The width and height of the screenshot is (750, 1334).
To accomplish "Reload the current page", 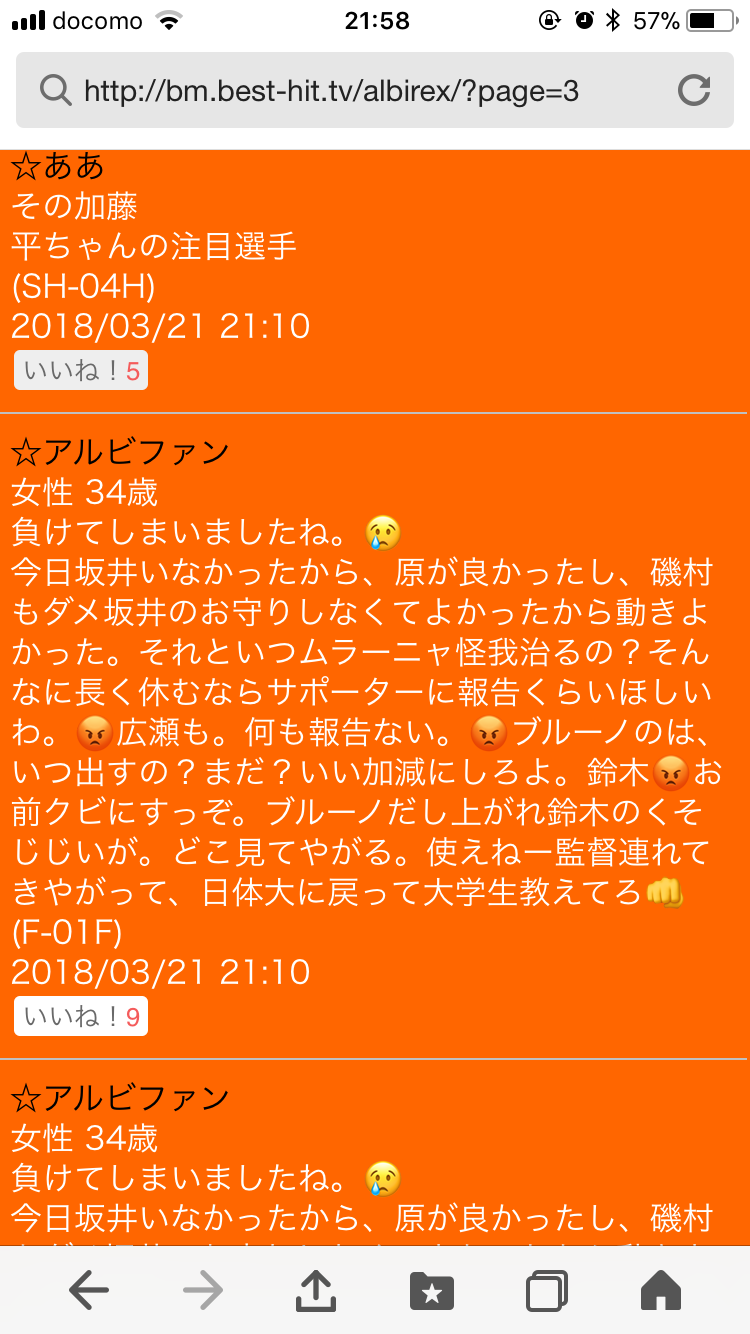I will [x=693, y=91].
